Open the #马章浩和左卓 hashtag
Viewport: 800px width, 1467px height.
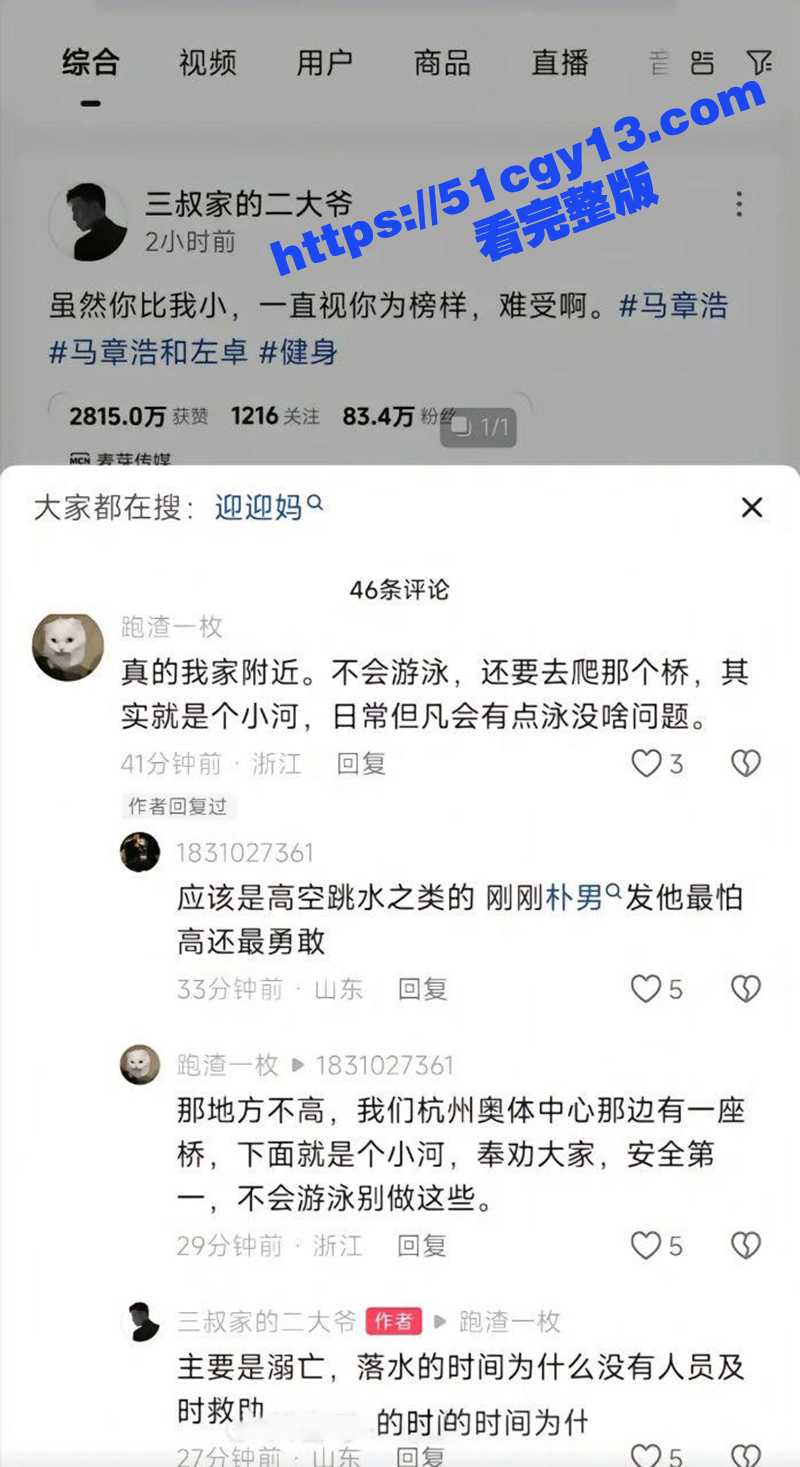point(148,352)
